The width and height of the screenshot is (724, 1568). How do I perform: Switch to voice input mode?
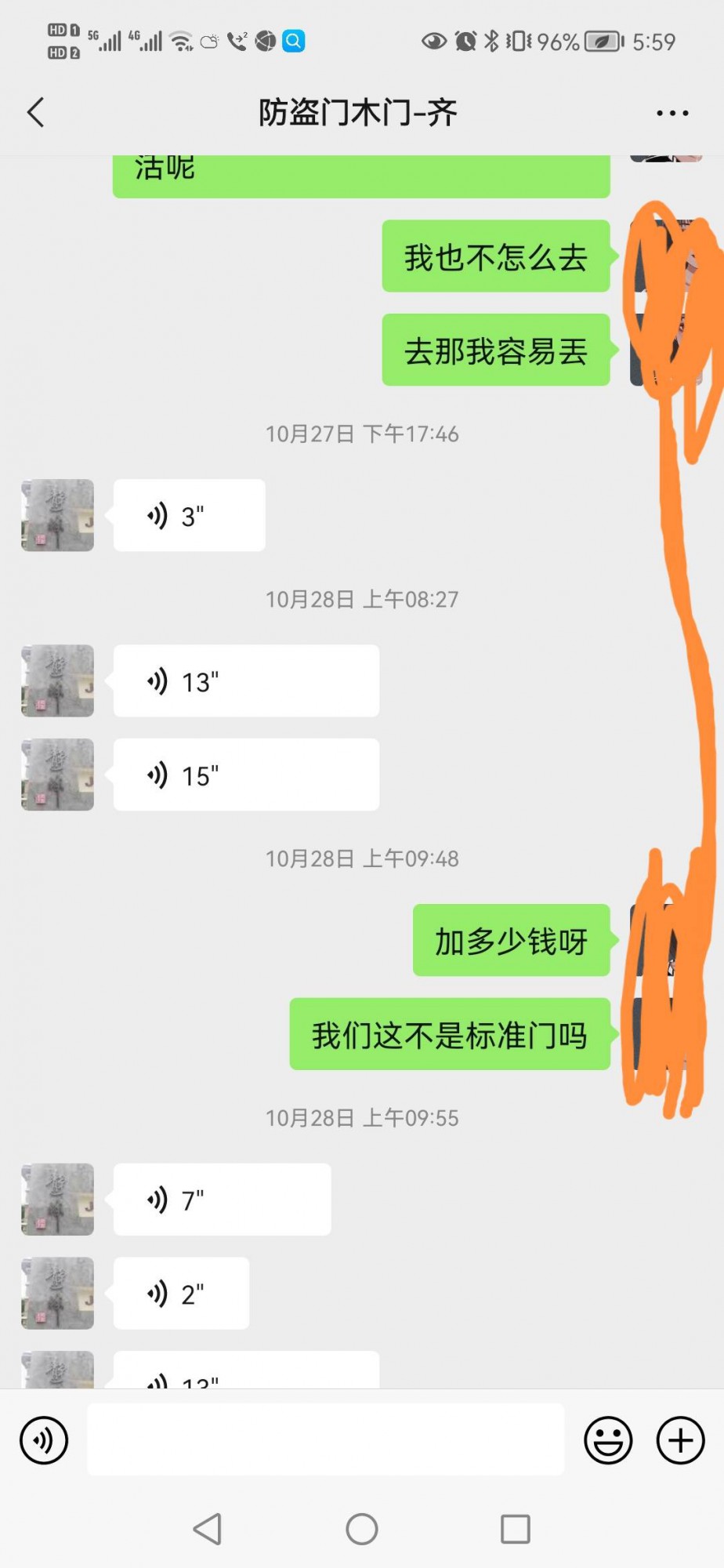point(44,1440)
